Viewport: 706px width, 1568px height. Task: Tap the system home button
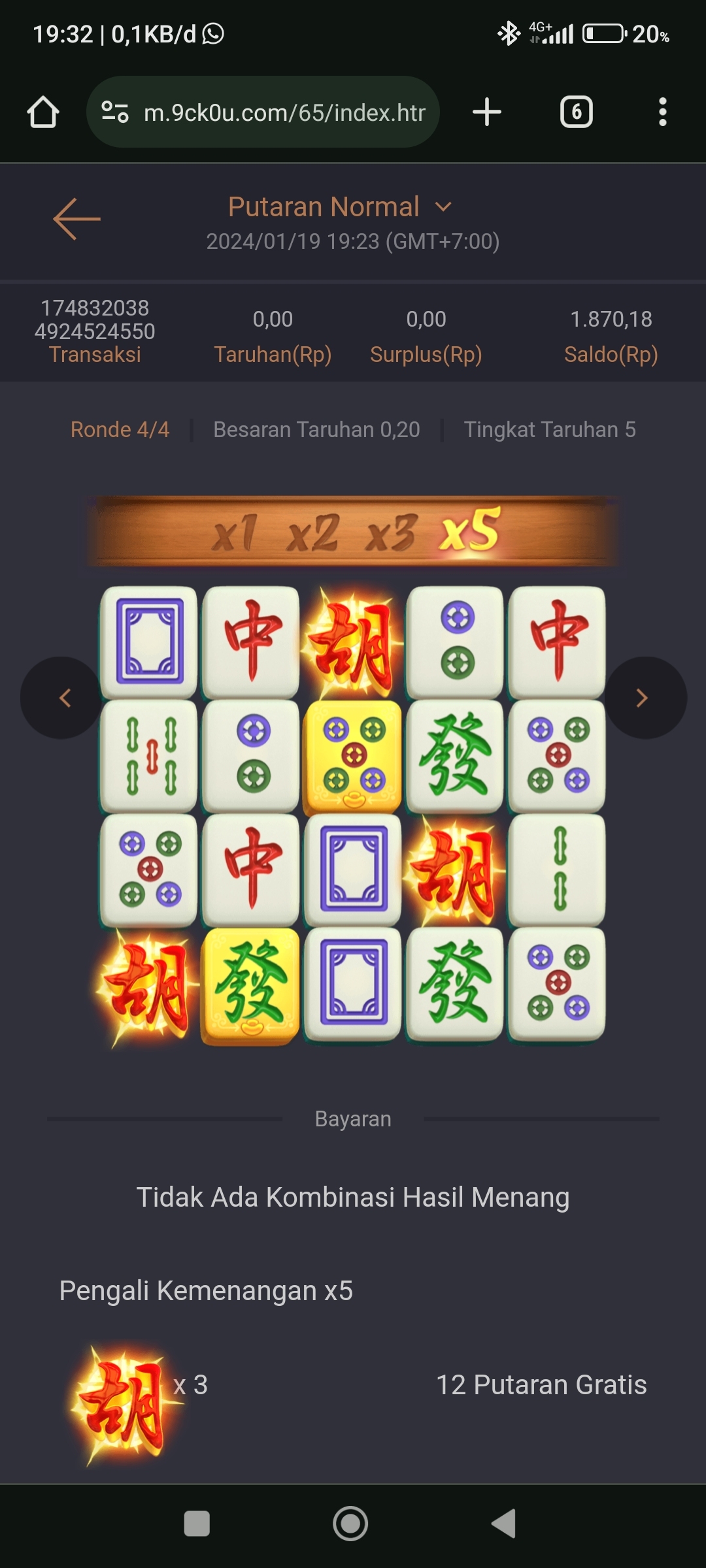pos(351,1524)
